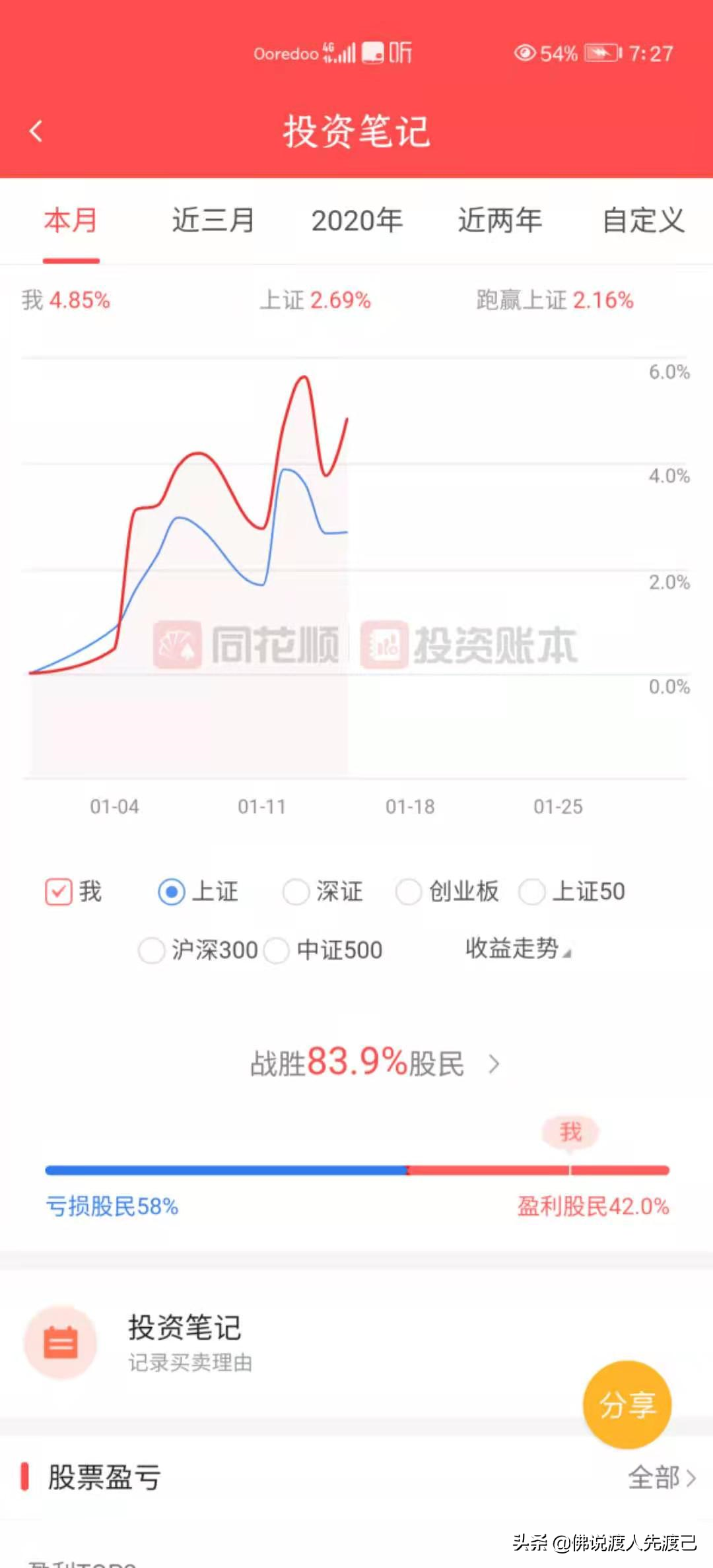This screenshot has width=713, height=1568.
Task: Pick 中证500 as benchmark
Action: pyautogui.click(x=277, y=950)
